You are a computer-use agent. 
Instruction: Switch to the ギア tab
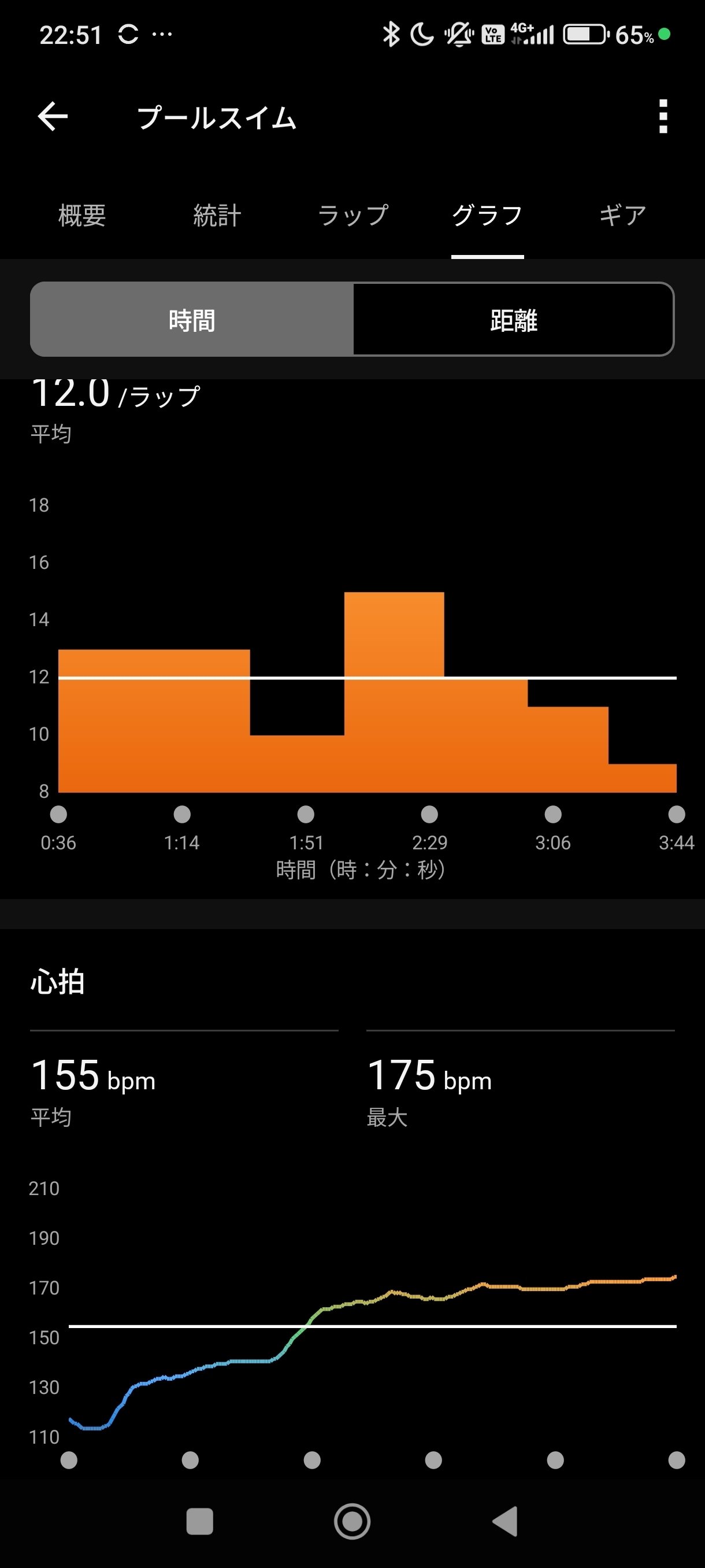622,216
